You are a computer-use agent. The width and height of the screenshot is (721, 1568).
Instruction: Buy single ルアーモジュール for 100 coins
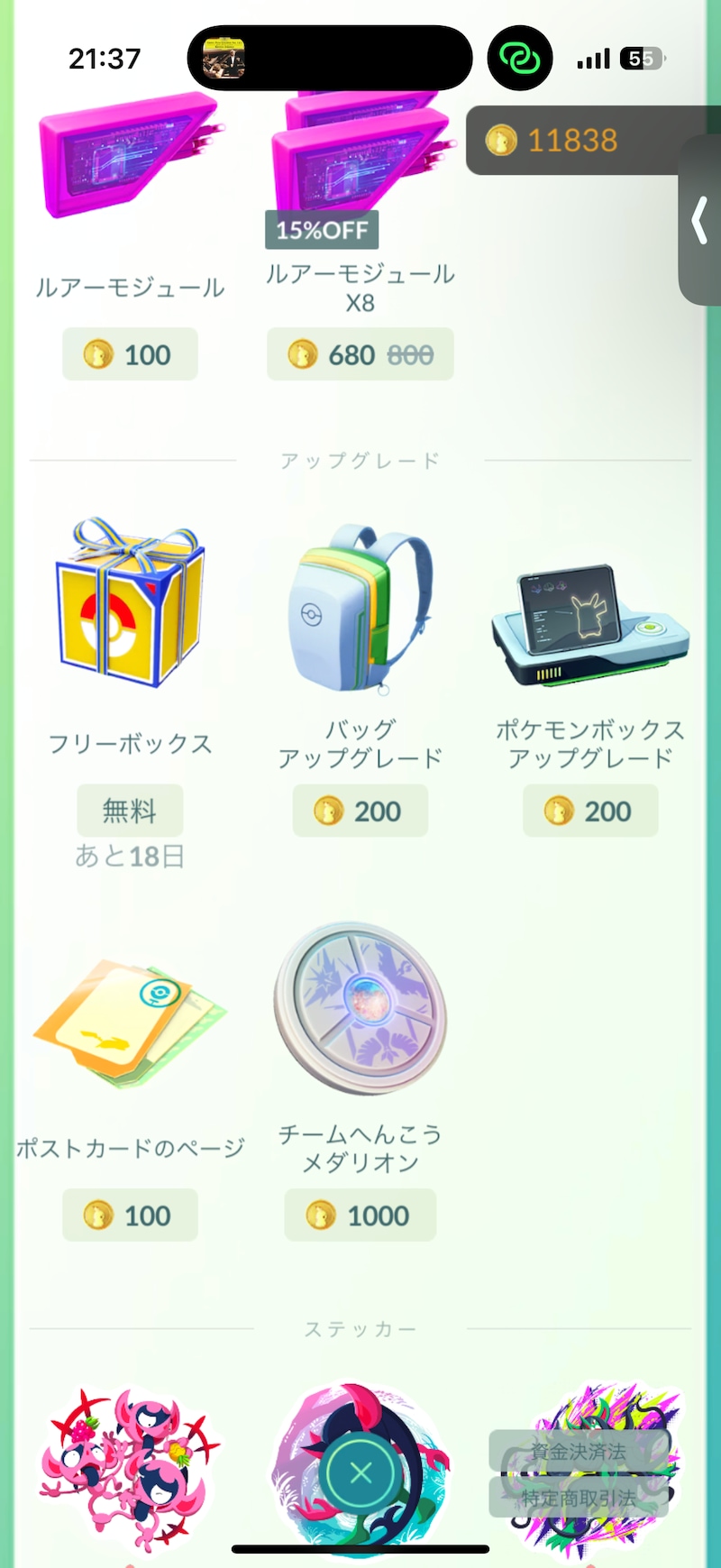(x=130, y=354)
